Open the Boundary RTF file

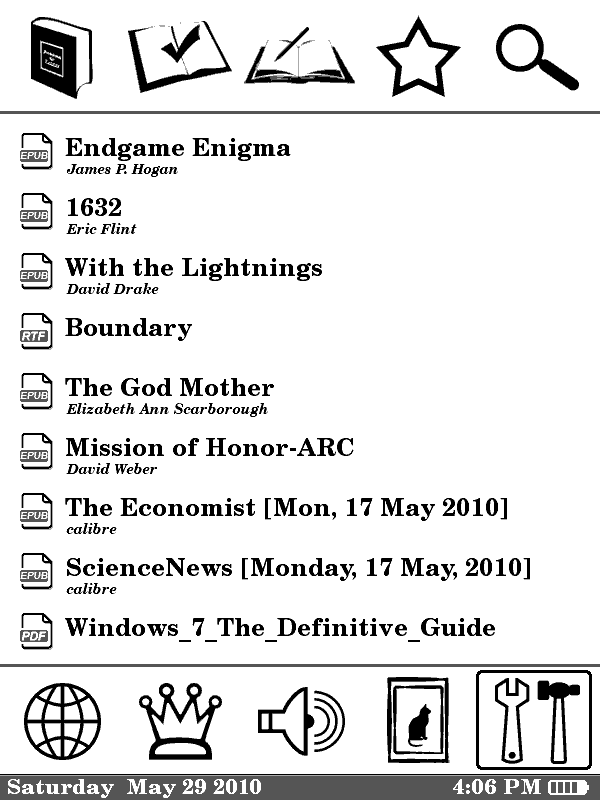pos(128,328)
